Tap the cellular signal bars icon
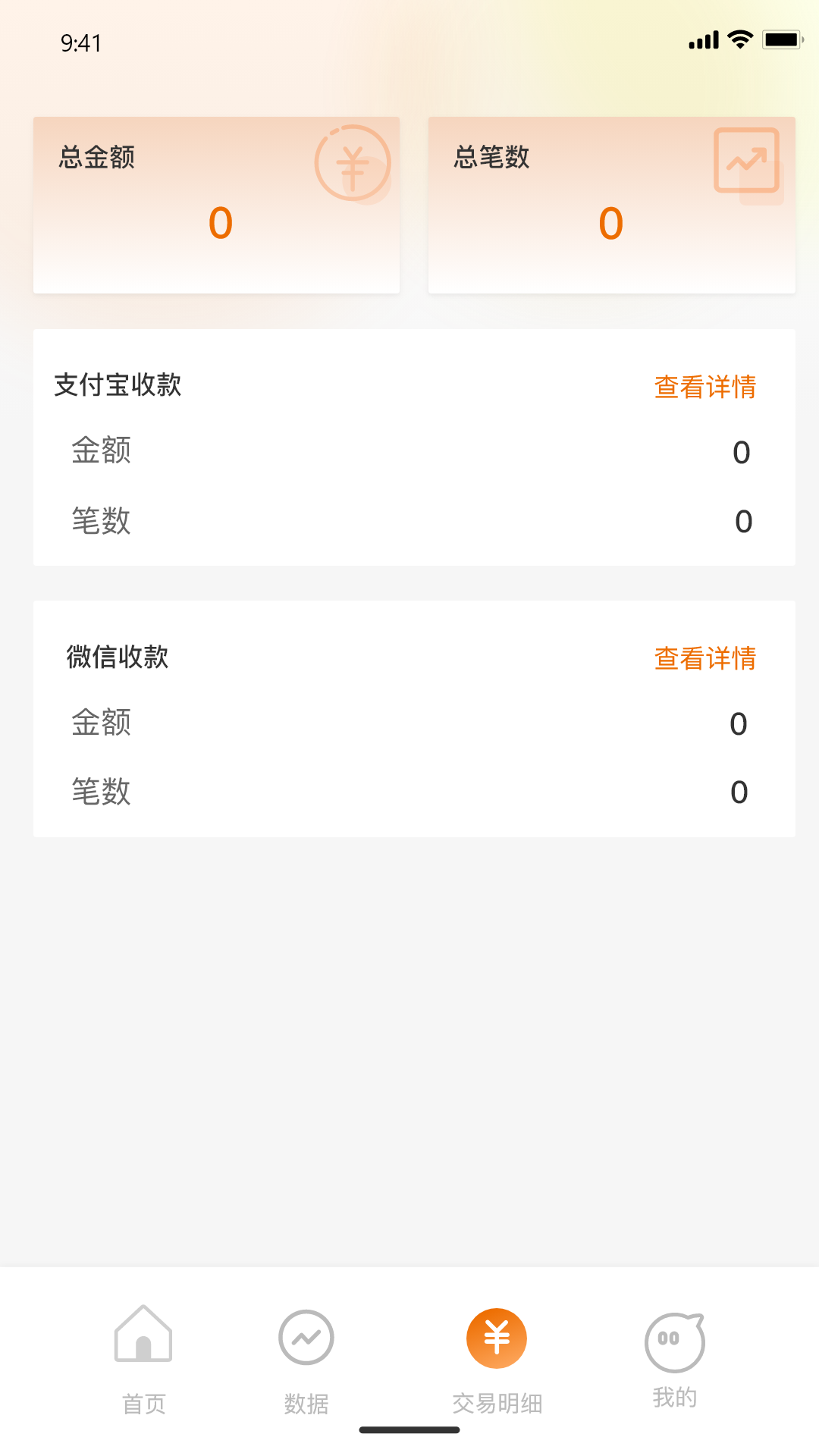 click(x=703, y=38)
